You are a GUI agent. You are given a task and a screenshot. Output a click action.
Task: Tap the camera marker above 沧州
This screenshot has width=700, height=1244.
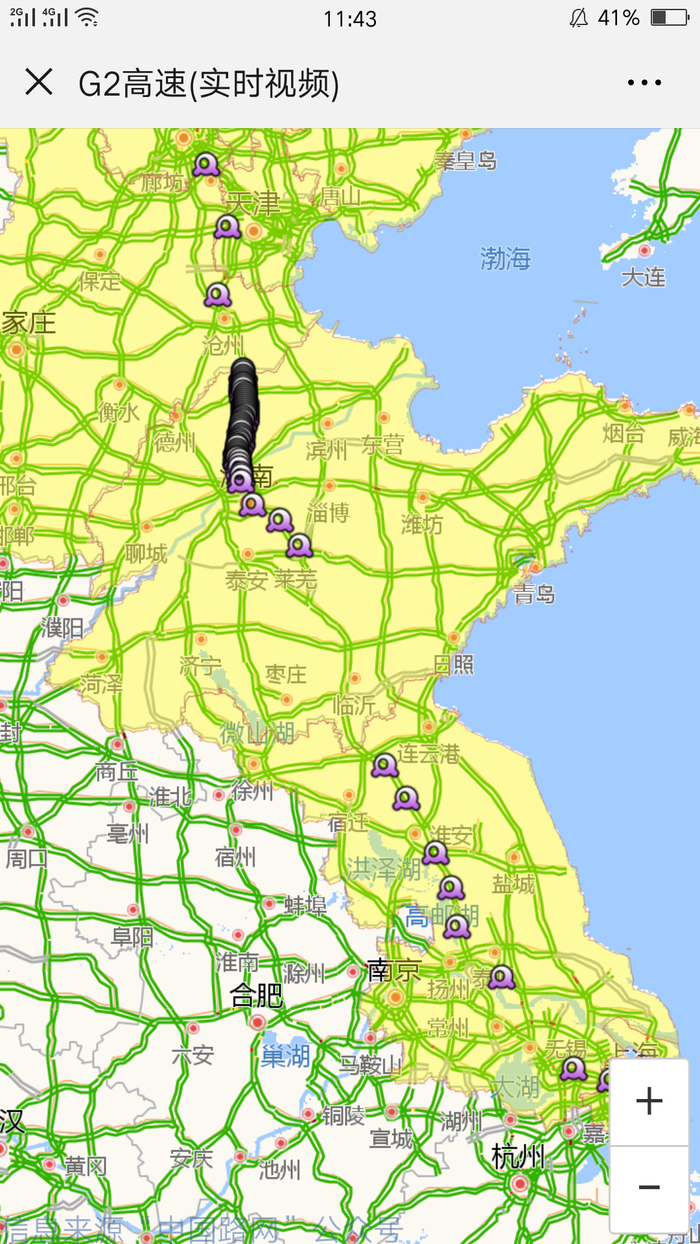[218, 295]
